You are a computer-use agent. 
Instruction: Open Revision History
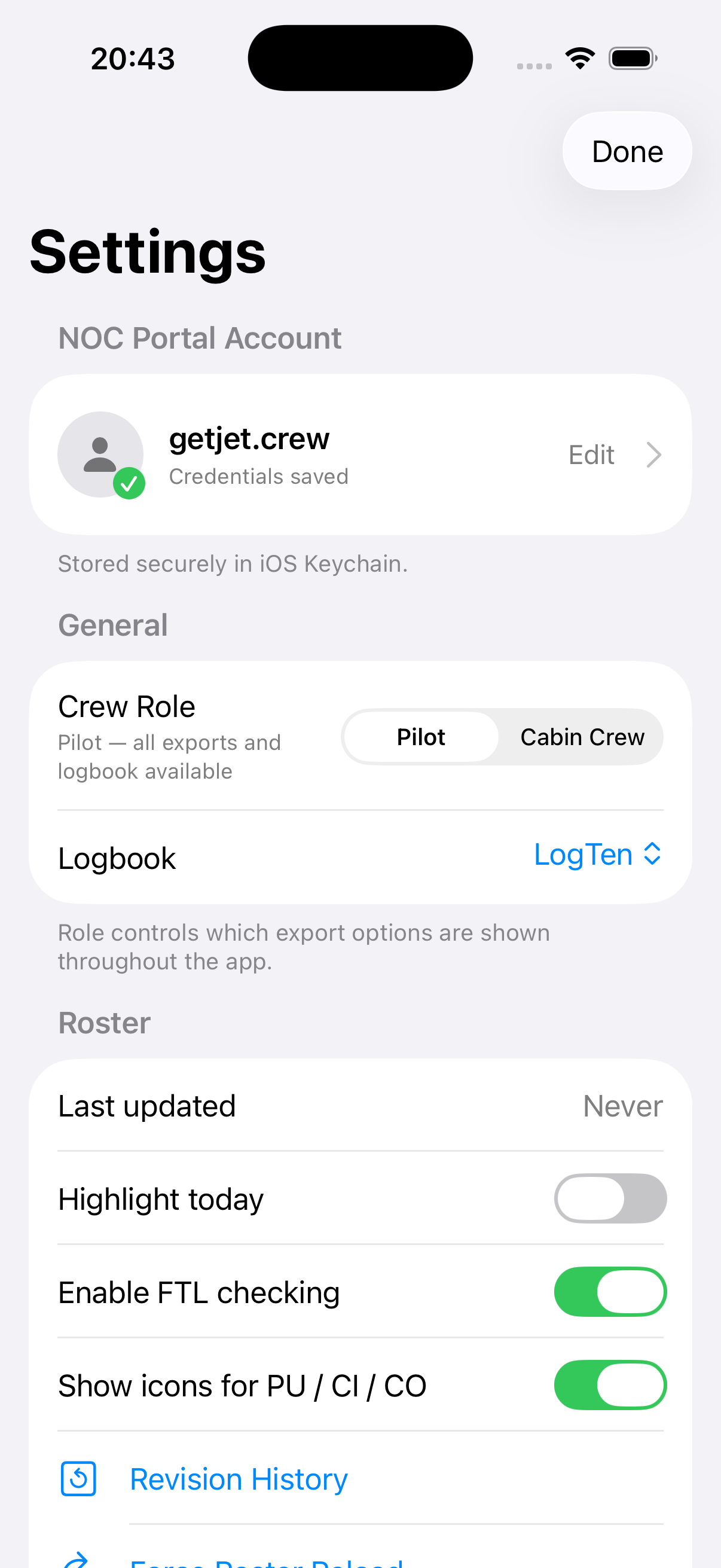click(x=238, y=1478)
